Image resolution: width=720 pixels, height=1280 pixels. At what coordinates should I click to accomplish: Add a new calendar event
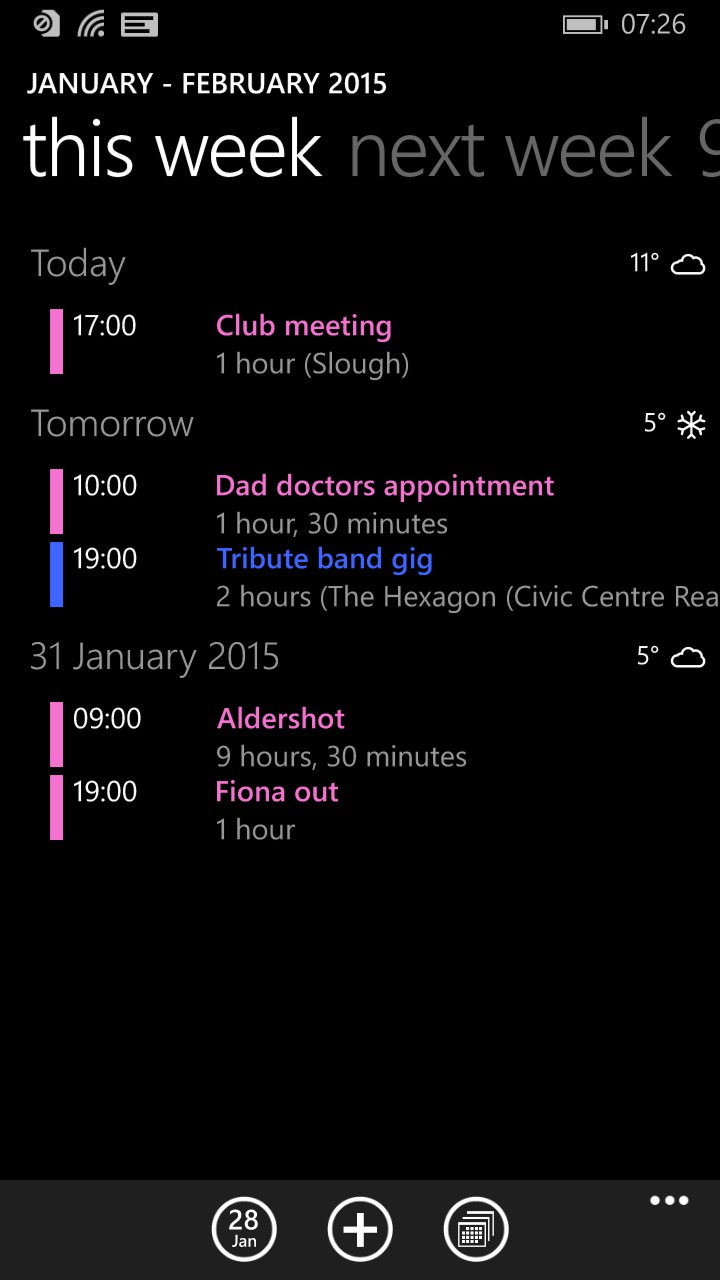click(360, 1229)
